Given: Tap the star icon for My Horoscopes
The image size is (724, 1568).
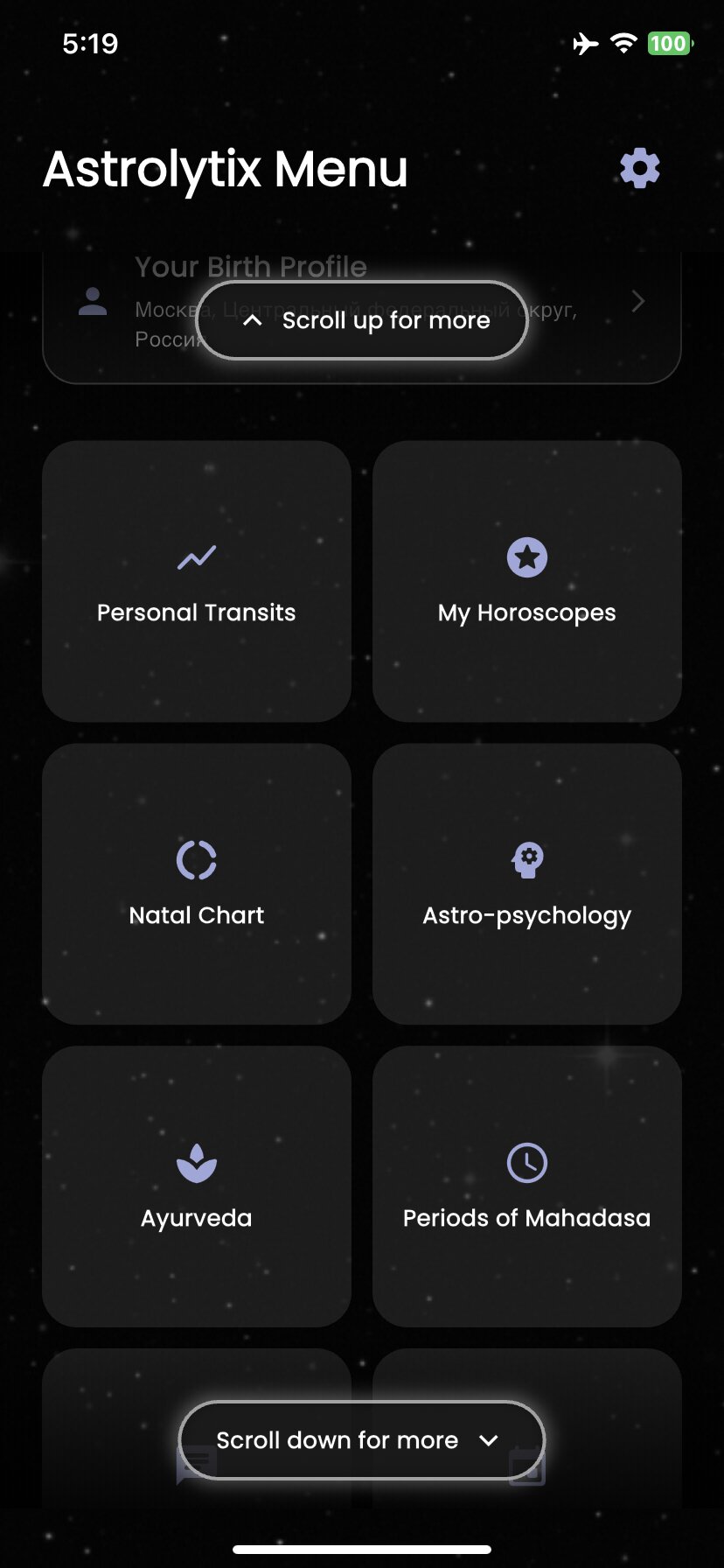Looking at the screenshot, I should [x=526, y=556].
